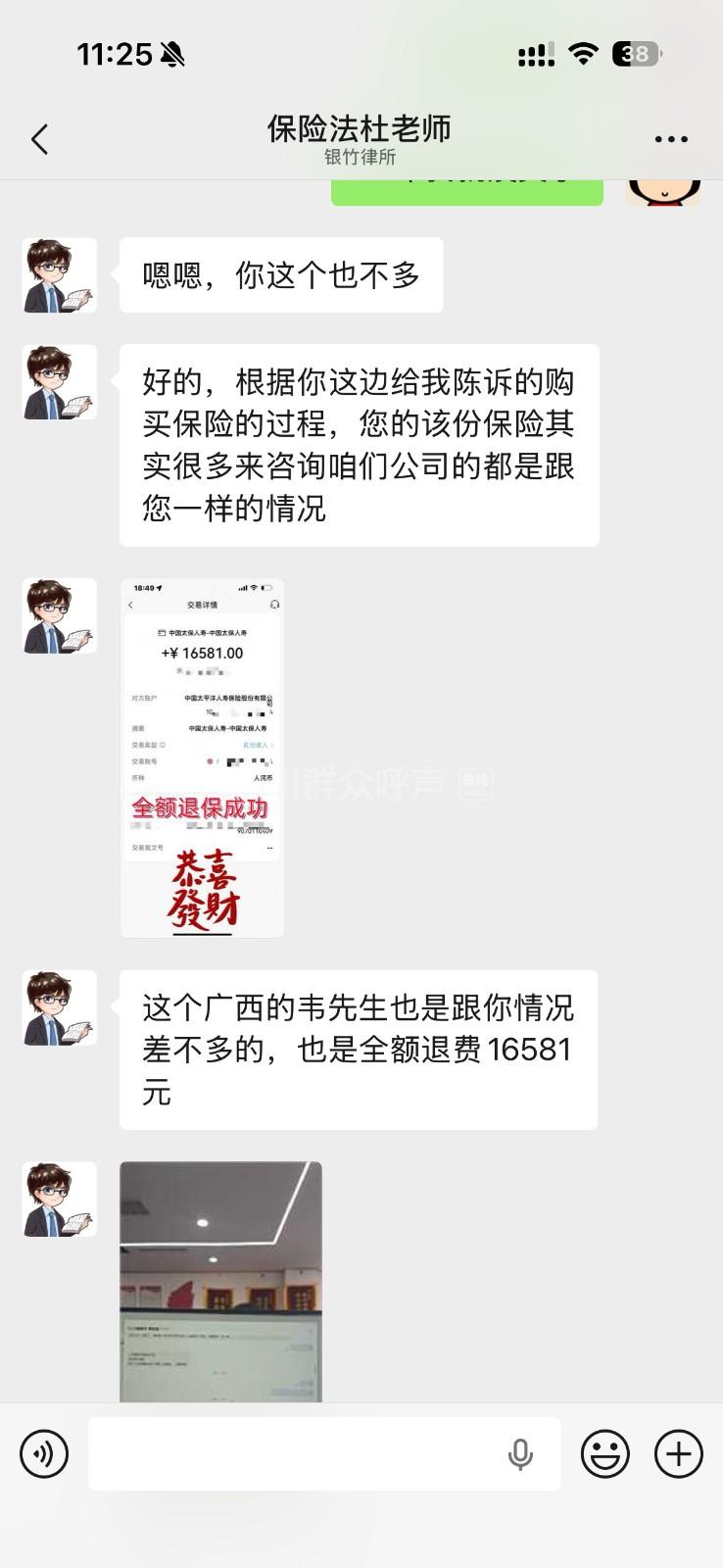Start voice-to-text with the microphone
This screenshot has width=723, height=1568.
520,1454
